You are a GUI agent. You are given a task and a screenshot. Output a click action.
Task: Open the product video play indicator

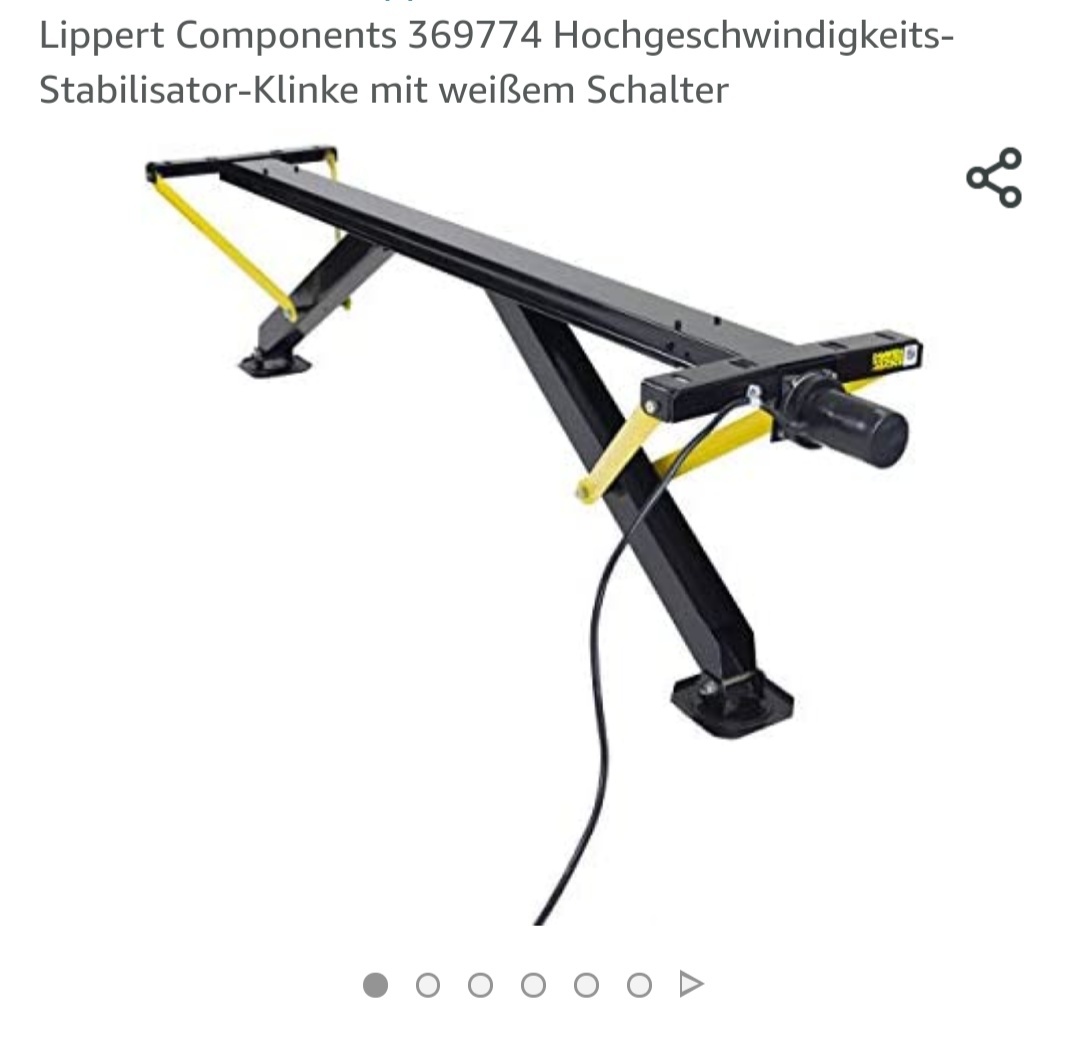(691, 985)
